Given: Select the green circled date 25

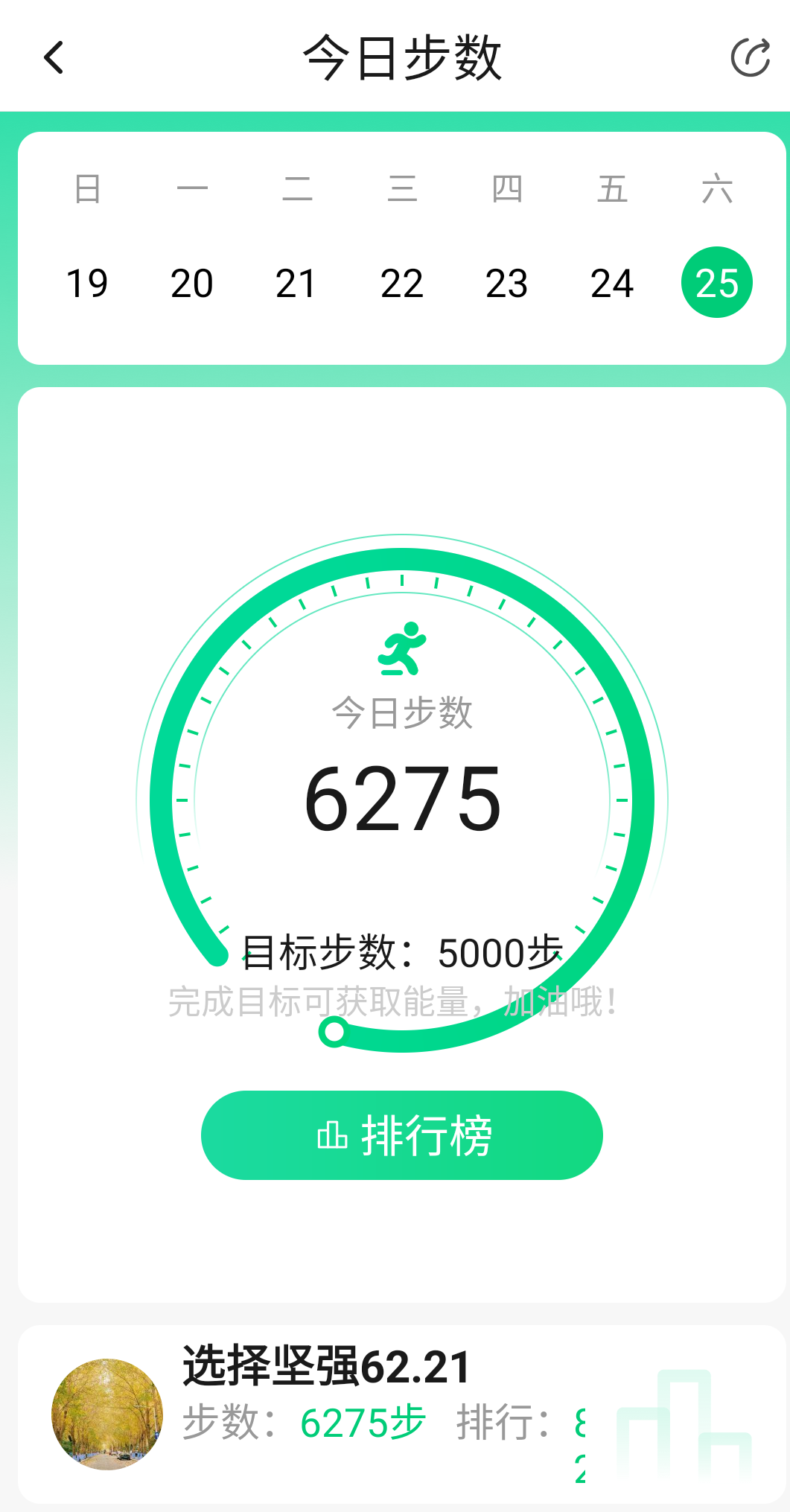Looking at the screenshot, I should pos(716,281).
